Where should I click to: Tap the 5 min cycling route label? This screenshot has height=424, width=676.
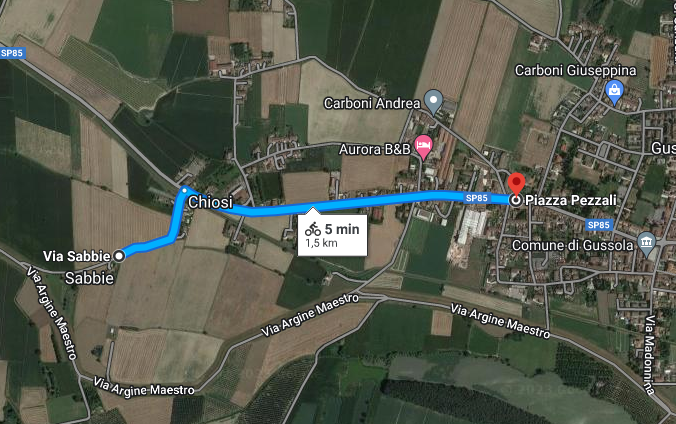pos(333,236)
